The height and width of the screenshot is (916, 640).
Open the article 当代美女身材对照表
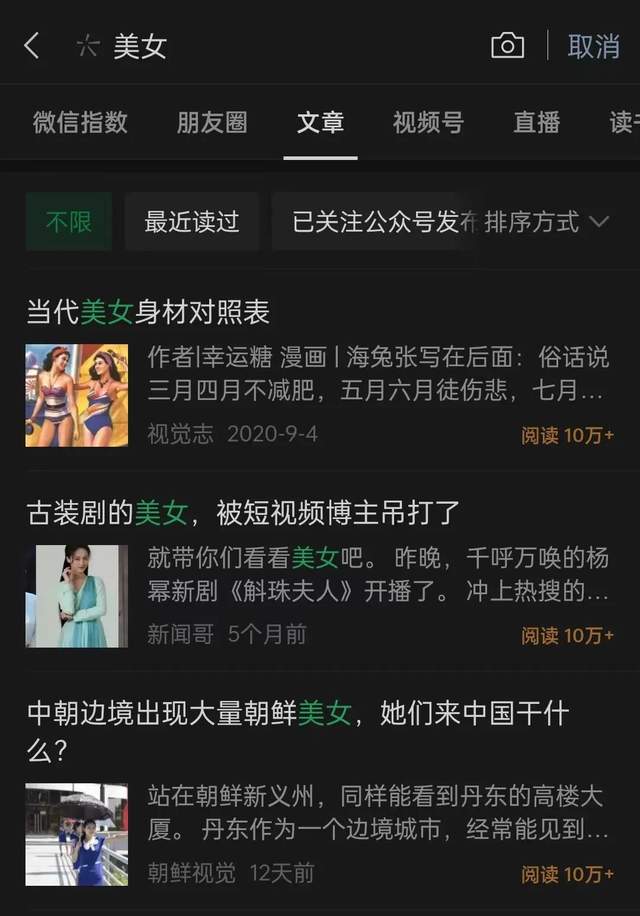pyautogui.click(x=148, y=312)
